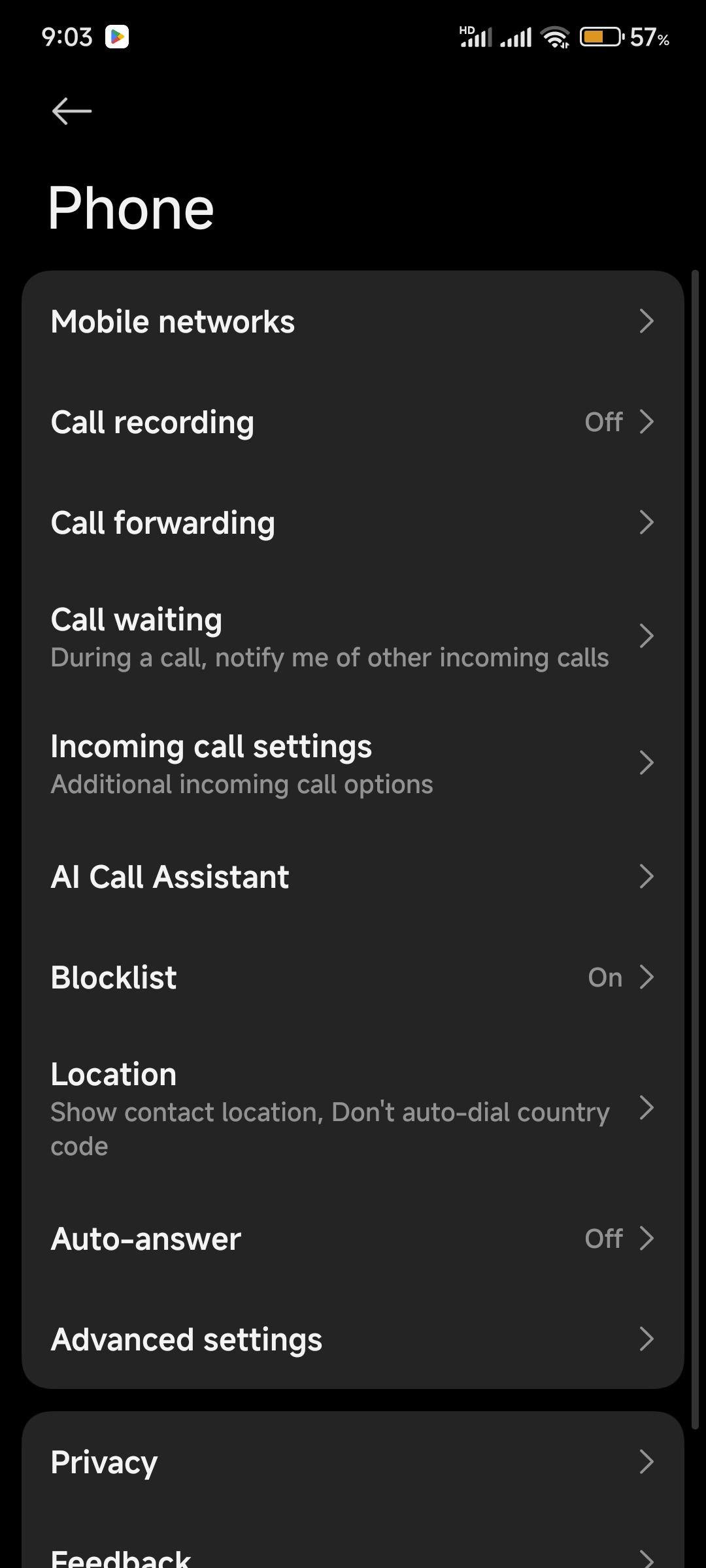Image resolution: width=706 pixels, height=1568 pixels.
Task: Open Location settings for contacts
Action: 353,1108
